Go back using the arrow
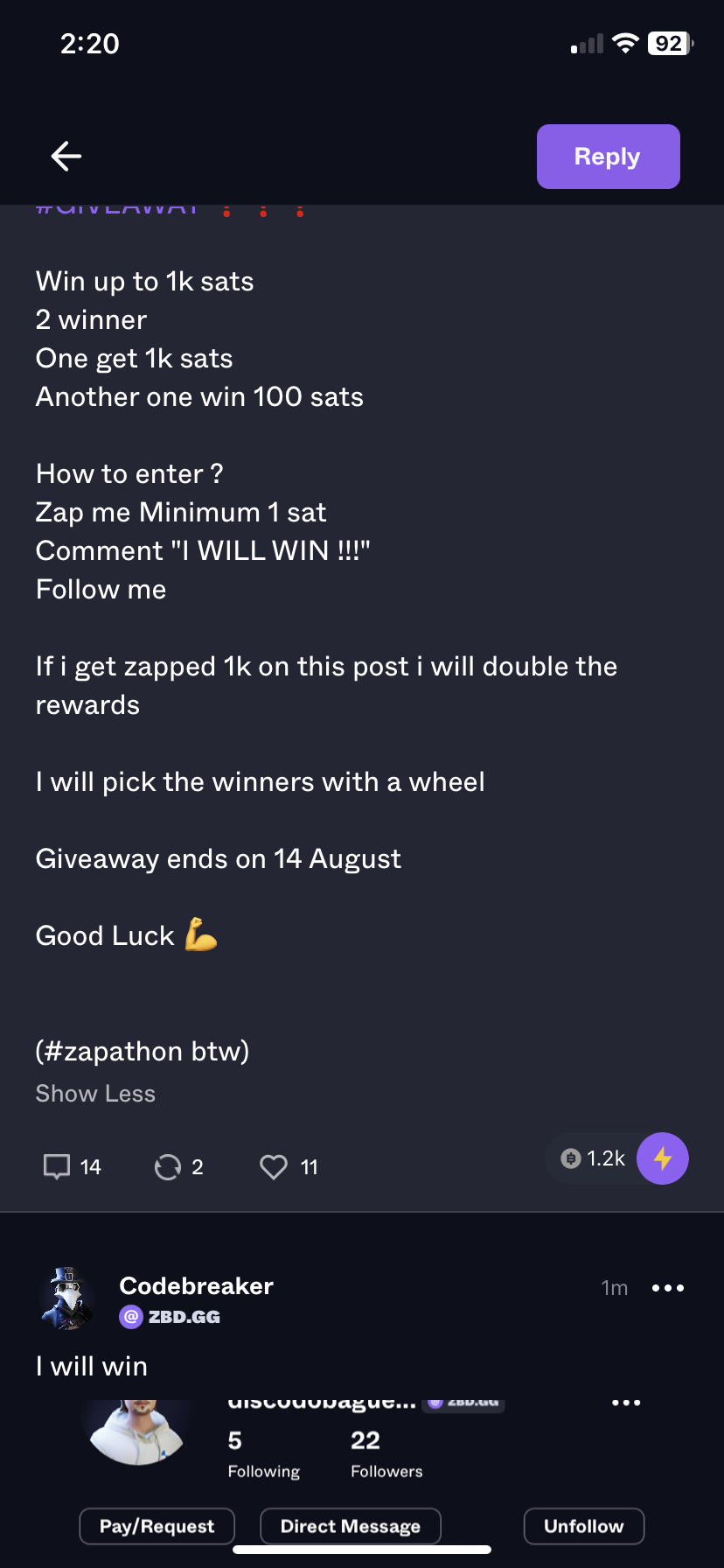This screenshot has width=724, height=1568. click(x=66, y=157)
